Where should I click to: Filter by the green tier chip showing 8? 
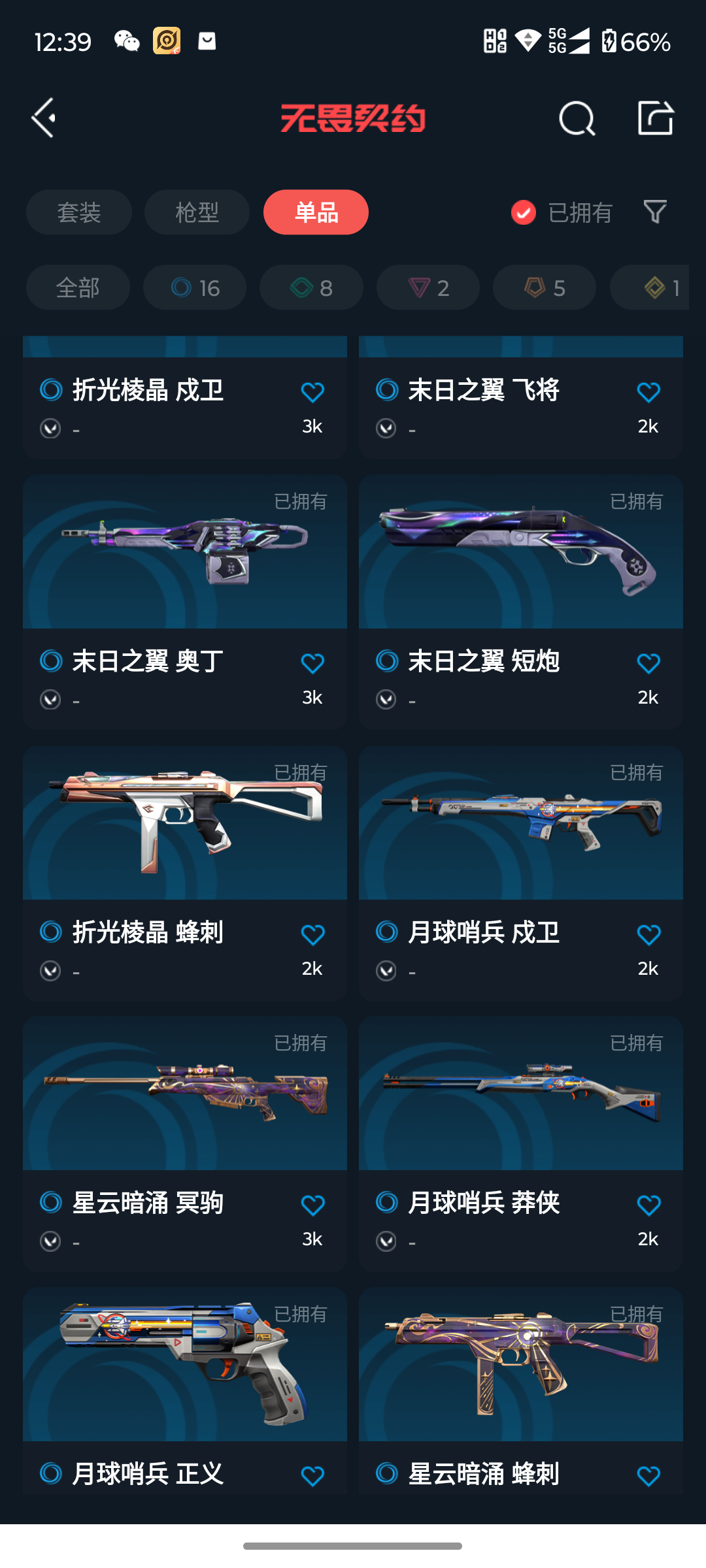pyautogui.click(x=311, y=287)
